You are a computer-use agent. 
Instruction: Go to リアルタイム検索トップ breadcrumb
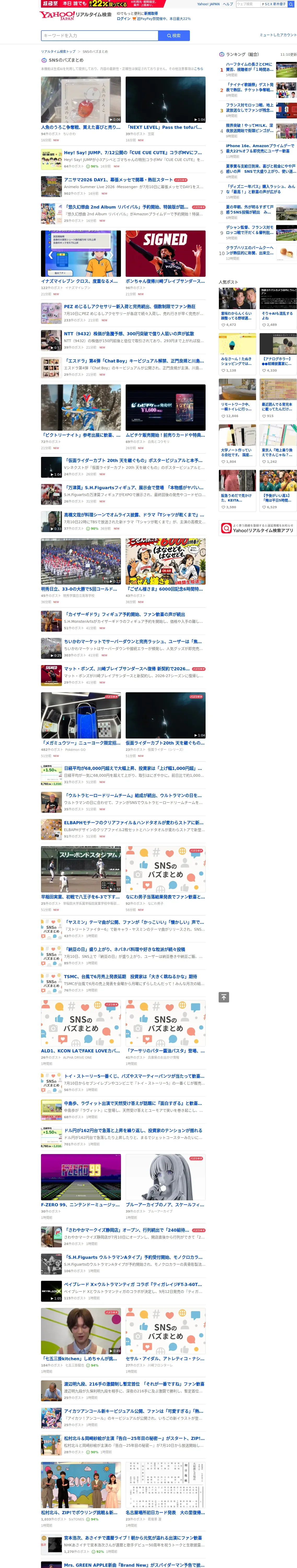pyautogui.click(x=59, y=52)
